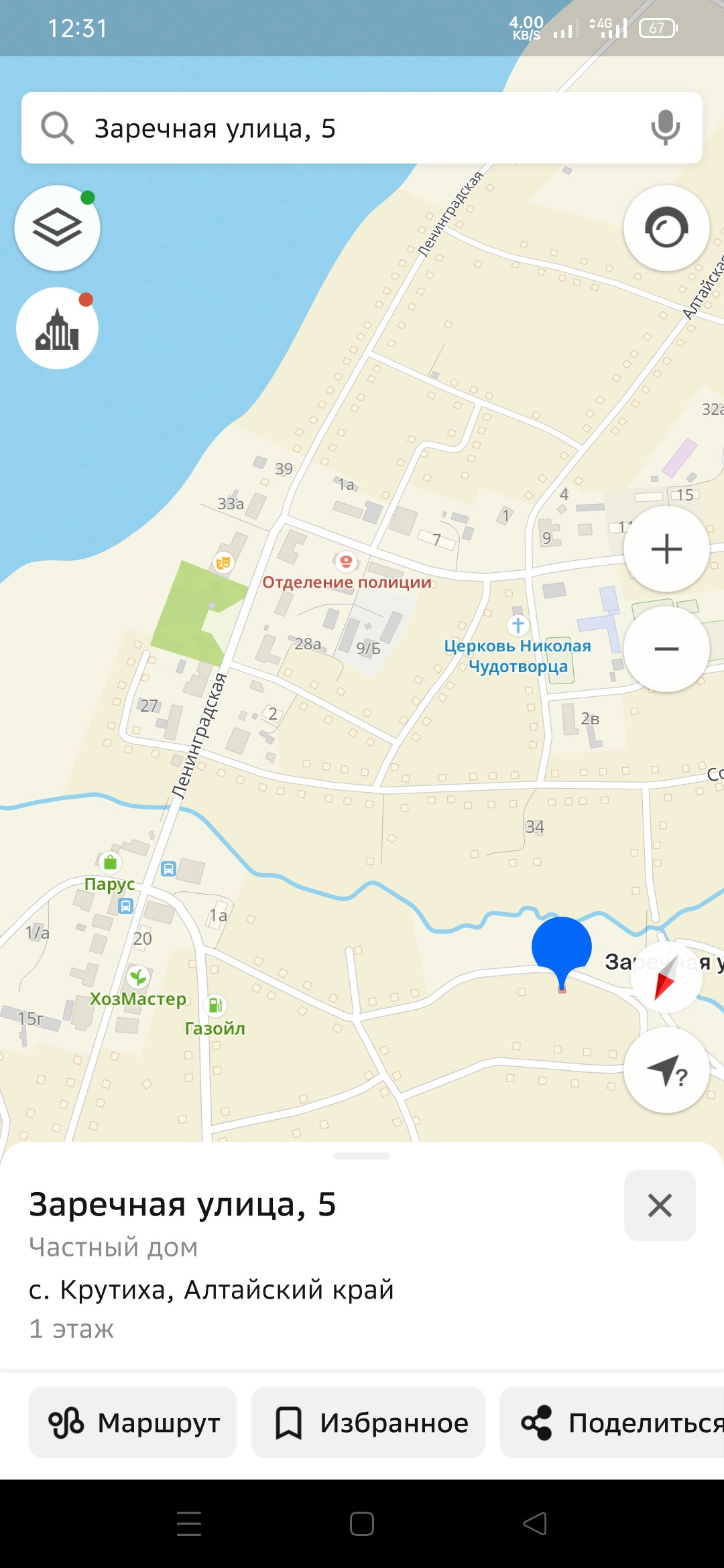Open the city guide building icon

[x=58, y=328]
